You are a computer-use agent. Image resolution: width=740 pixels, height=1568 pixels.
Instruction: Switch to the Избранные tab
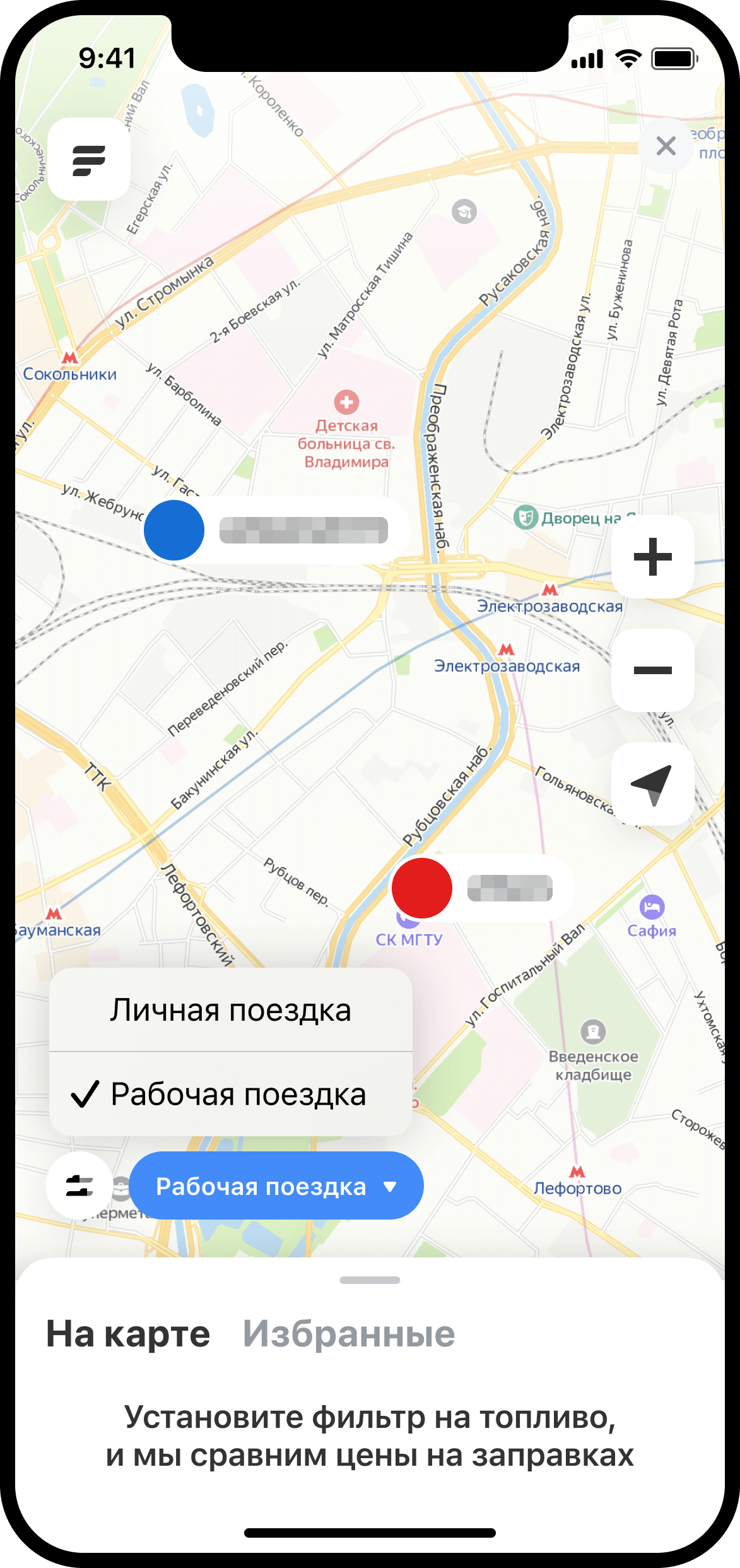click(x=349, y=1334)
